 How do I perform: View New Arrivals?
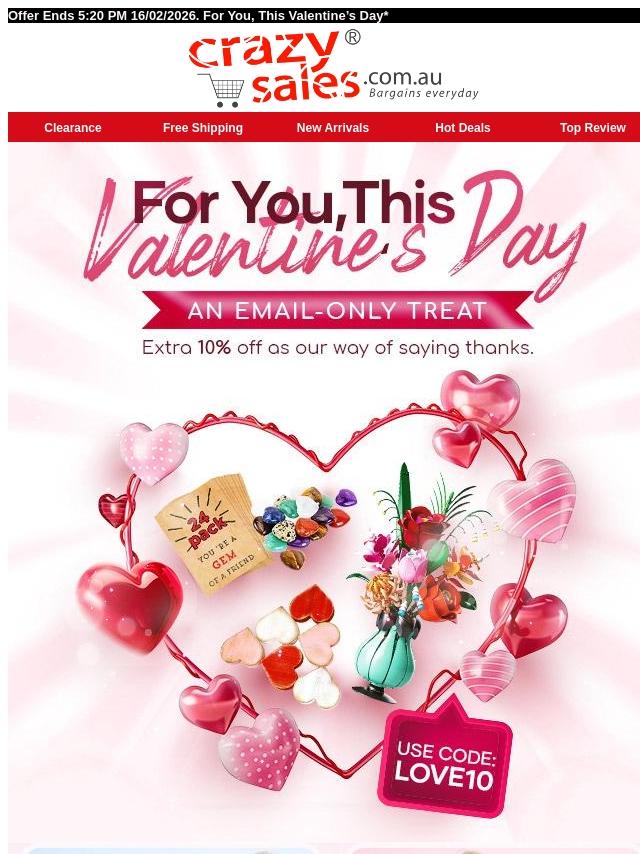(332, 128)
